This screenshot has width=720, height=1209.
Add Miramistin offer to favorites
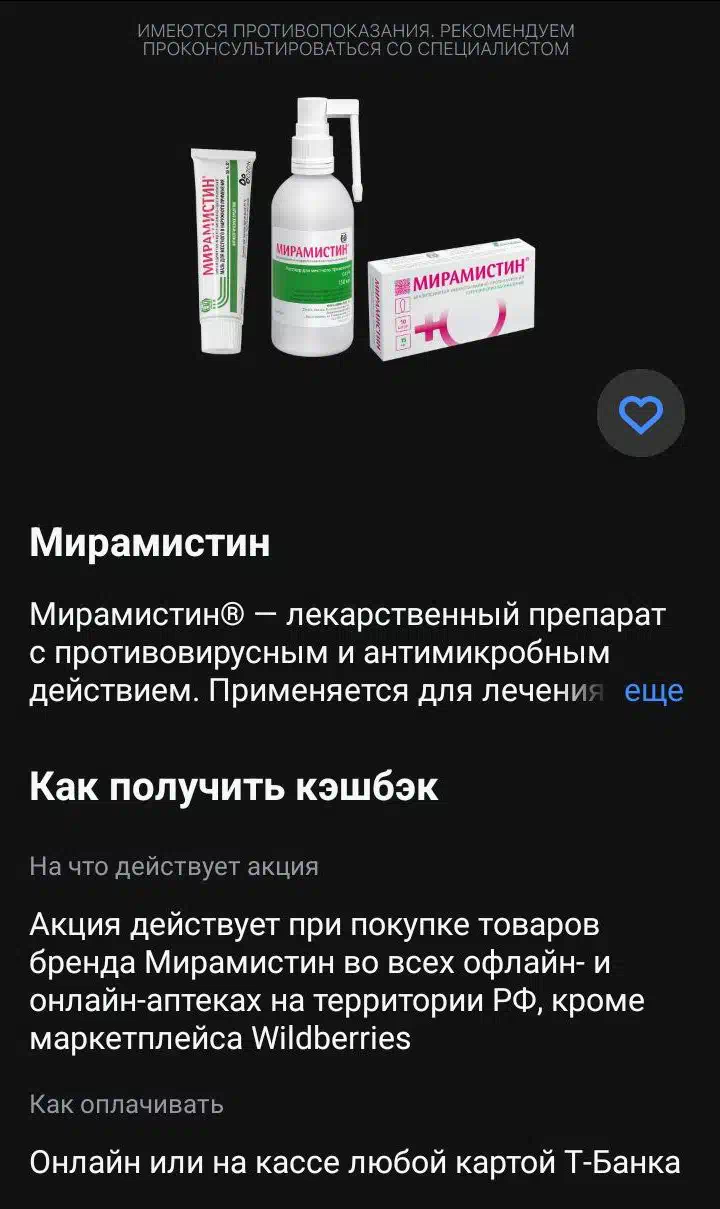(641, 414)
